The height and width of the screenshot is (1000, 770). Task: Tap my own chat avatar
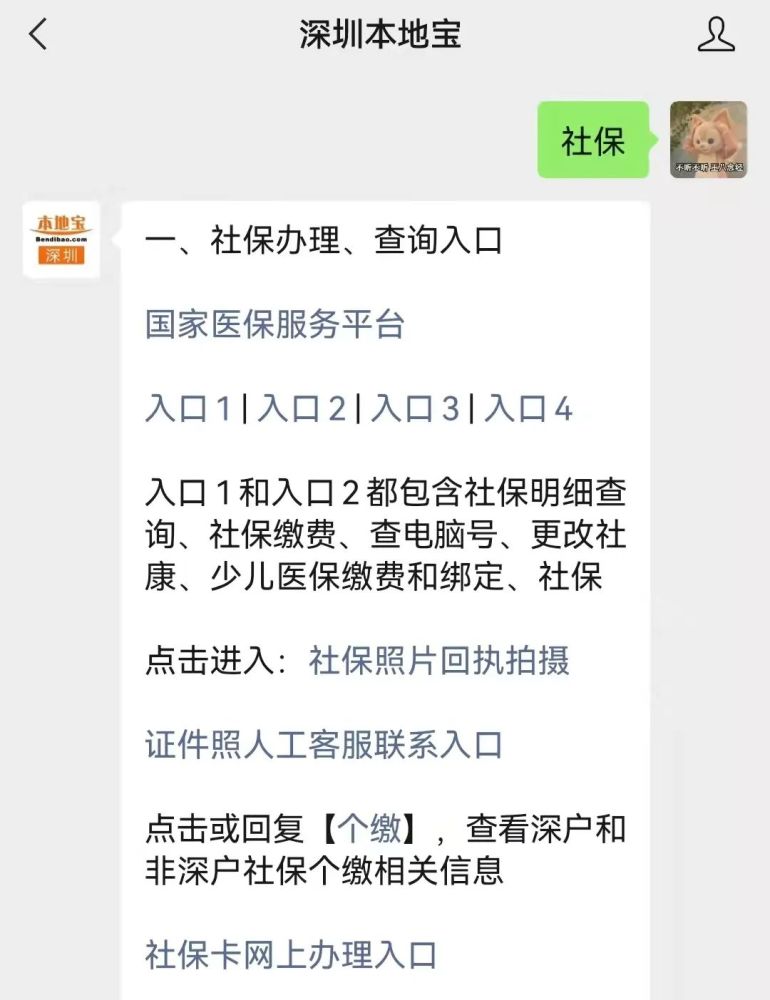coord(708,139)
